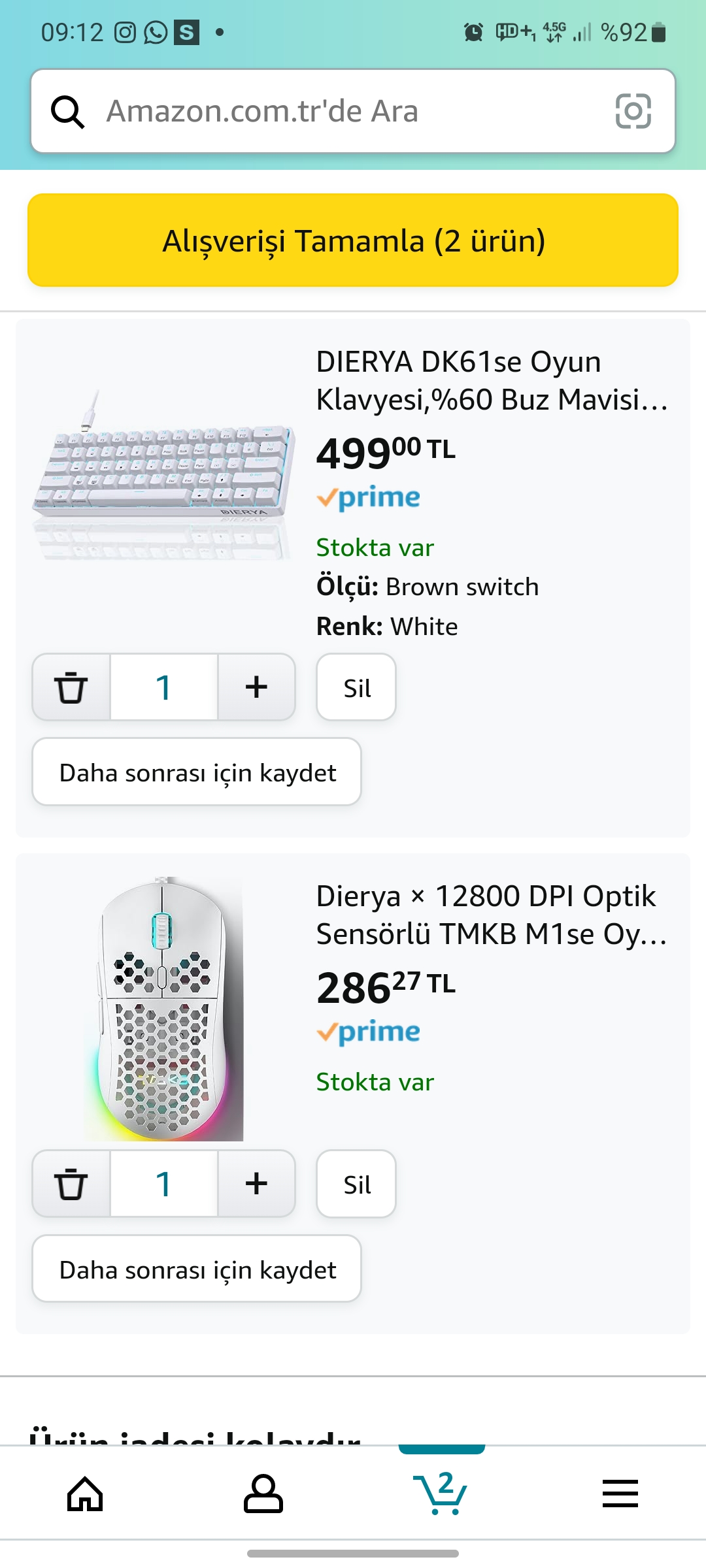Increase quantity of the DK61se keyboard
Viewport: 706px width, 1568px height.
(x=256, y=687)
